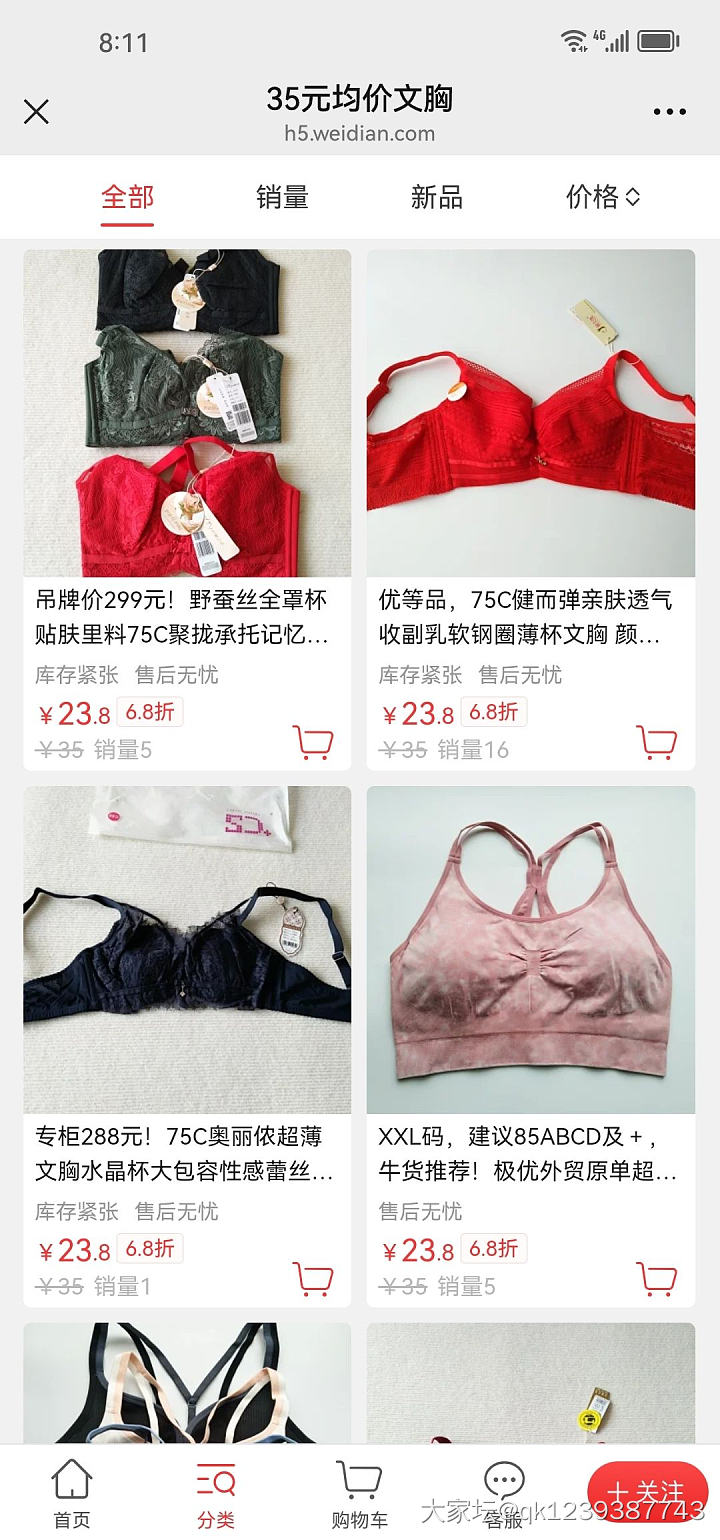The height and width of the screenshot is (1540, 720).
Task: Switch to the 销量 sales tab
Action: coord(281,197)
